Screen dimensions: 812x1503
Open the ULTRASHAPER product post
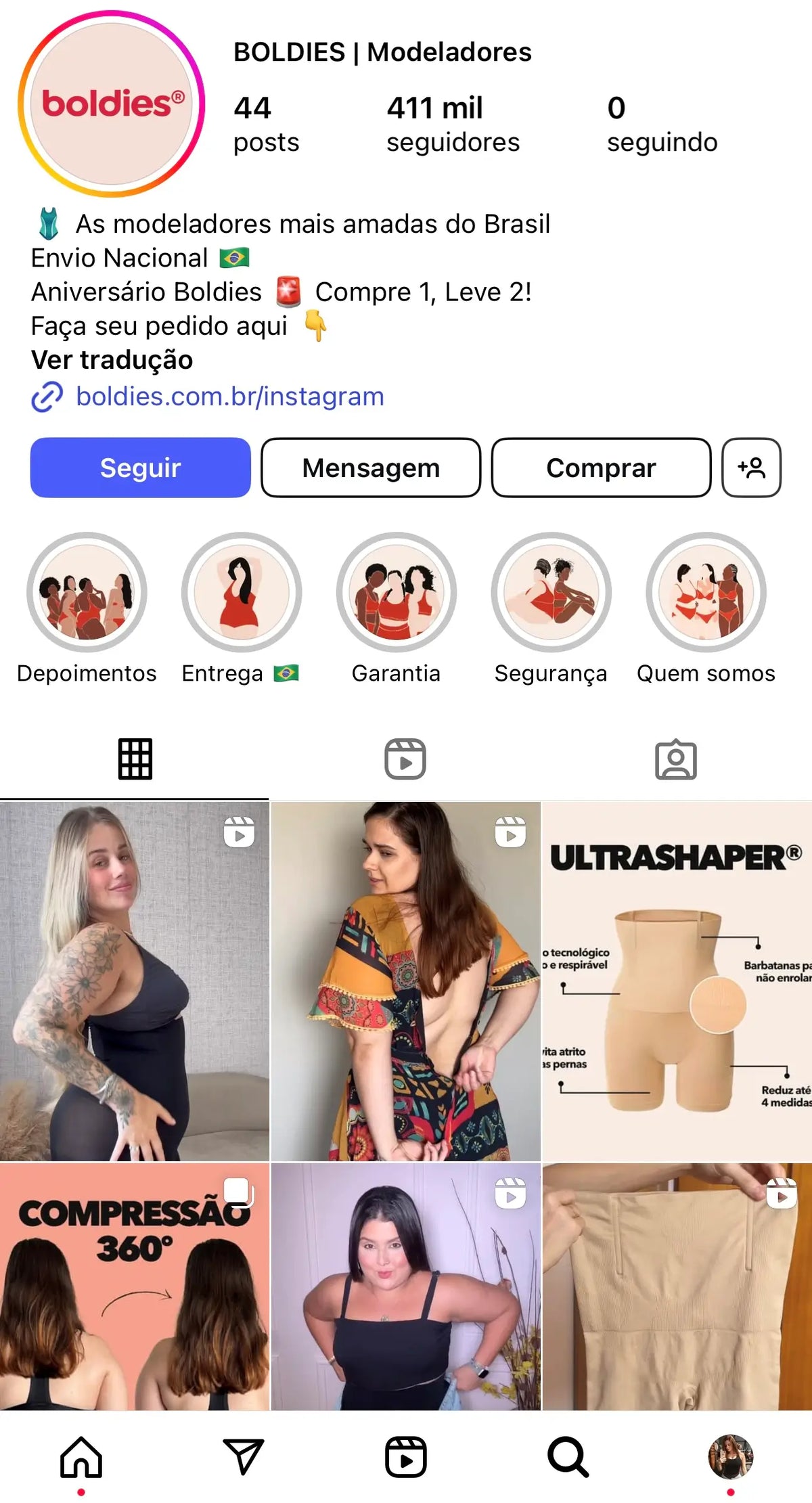pyautogui.click(x=677, y=981)
